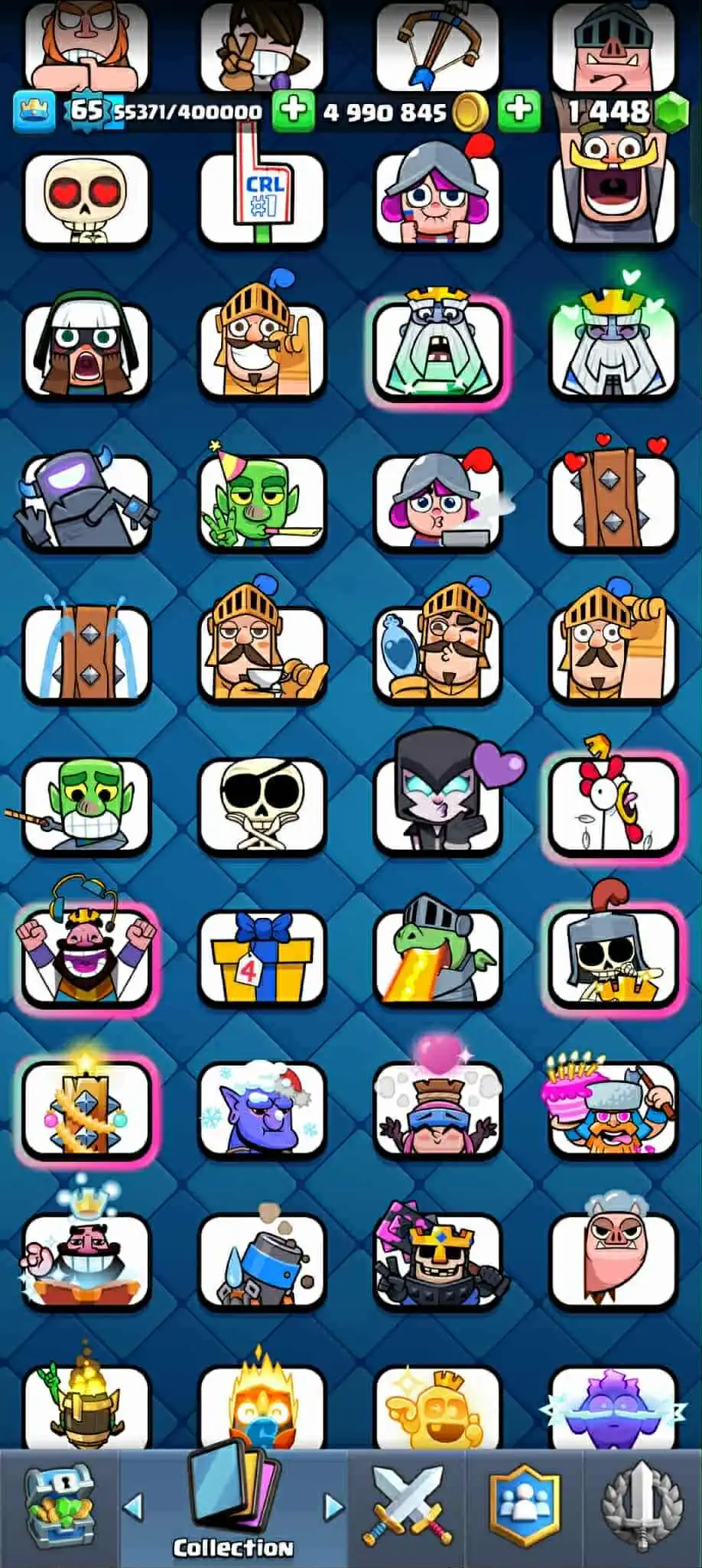The height and width of the screenshot is (1568, 702).
Task: Choose the birthday cake dwarf emote
Action: point(613,1109)
